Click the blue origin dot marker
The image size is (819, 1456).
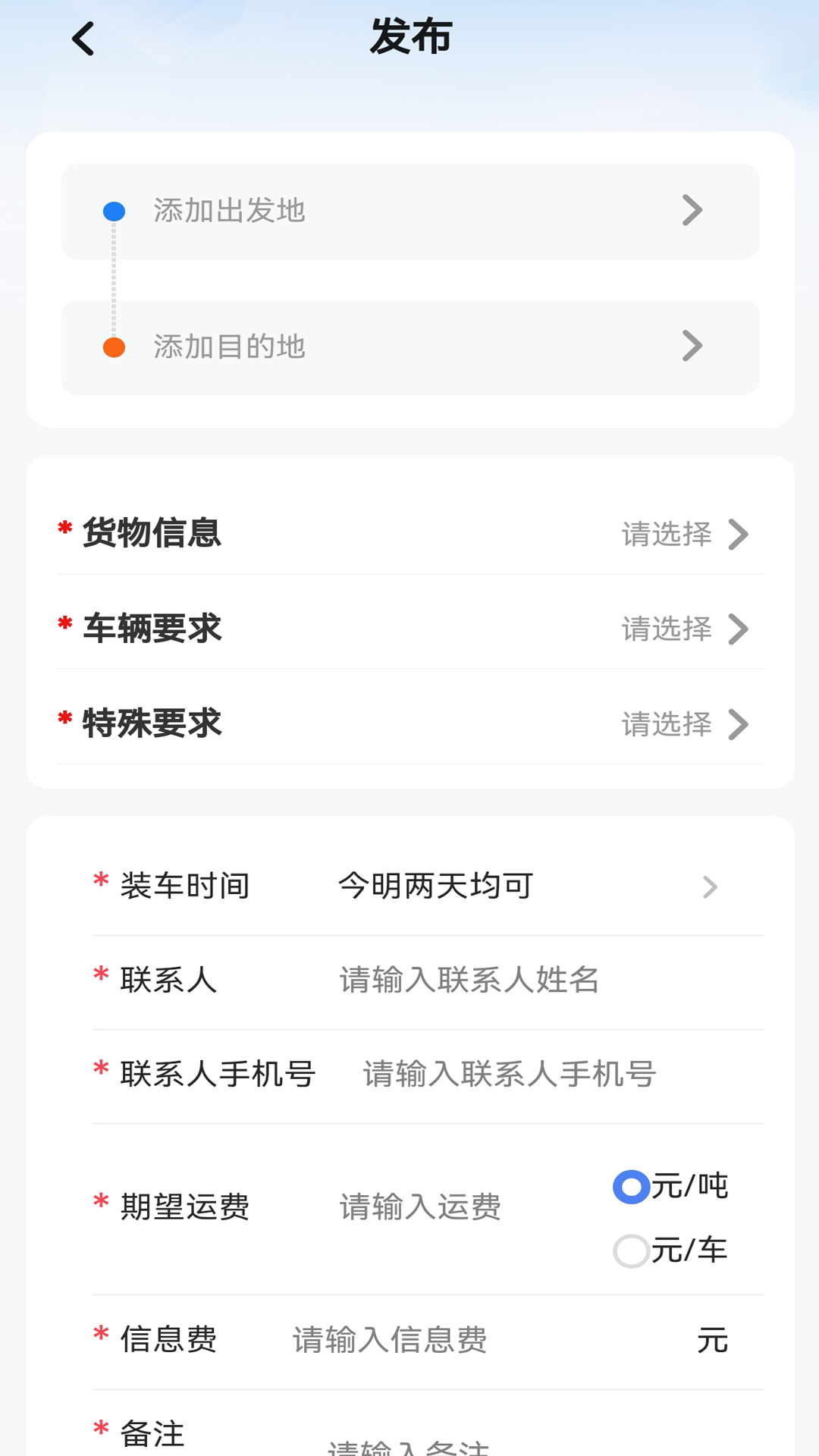pyautogui.click(x=114, y=211)
